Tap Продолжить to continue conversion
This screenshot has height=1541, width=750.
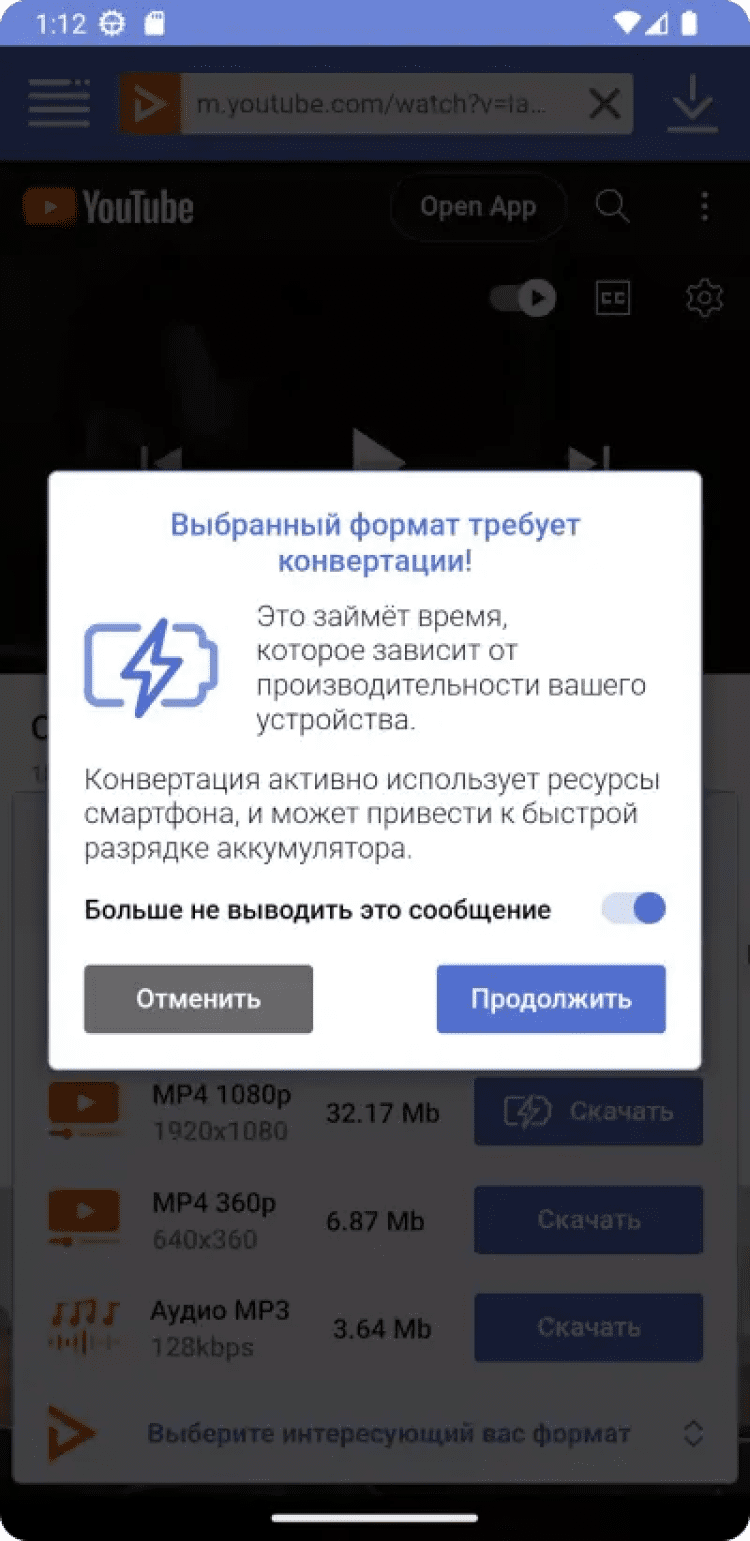click(551, 998)
